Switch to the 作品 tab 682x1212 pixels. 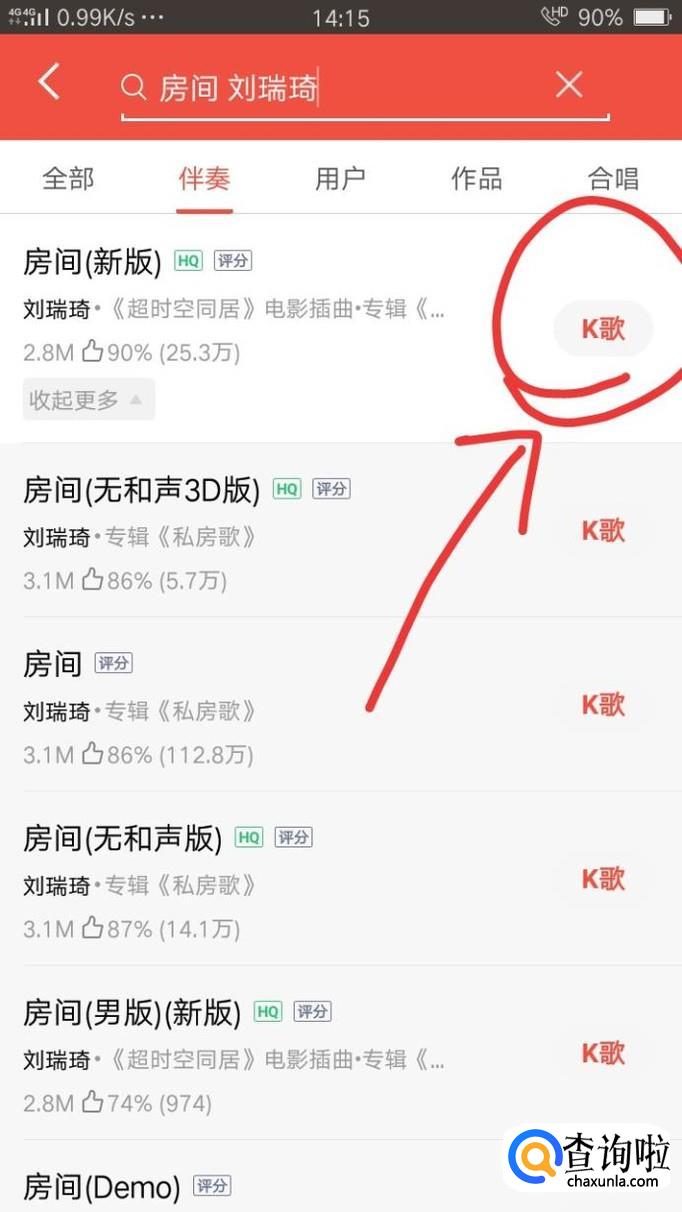[476, 179]
